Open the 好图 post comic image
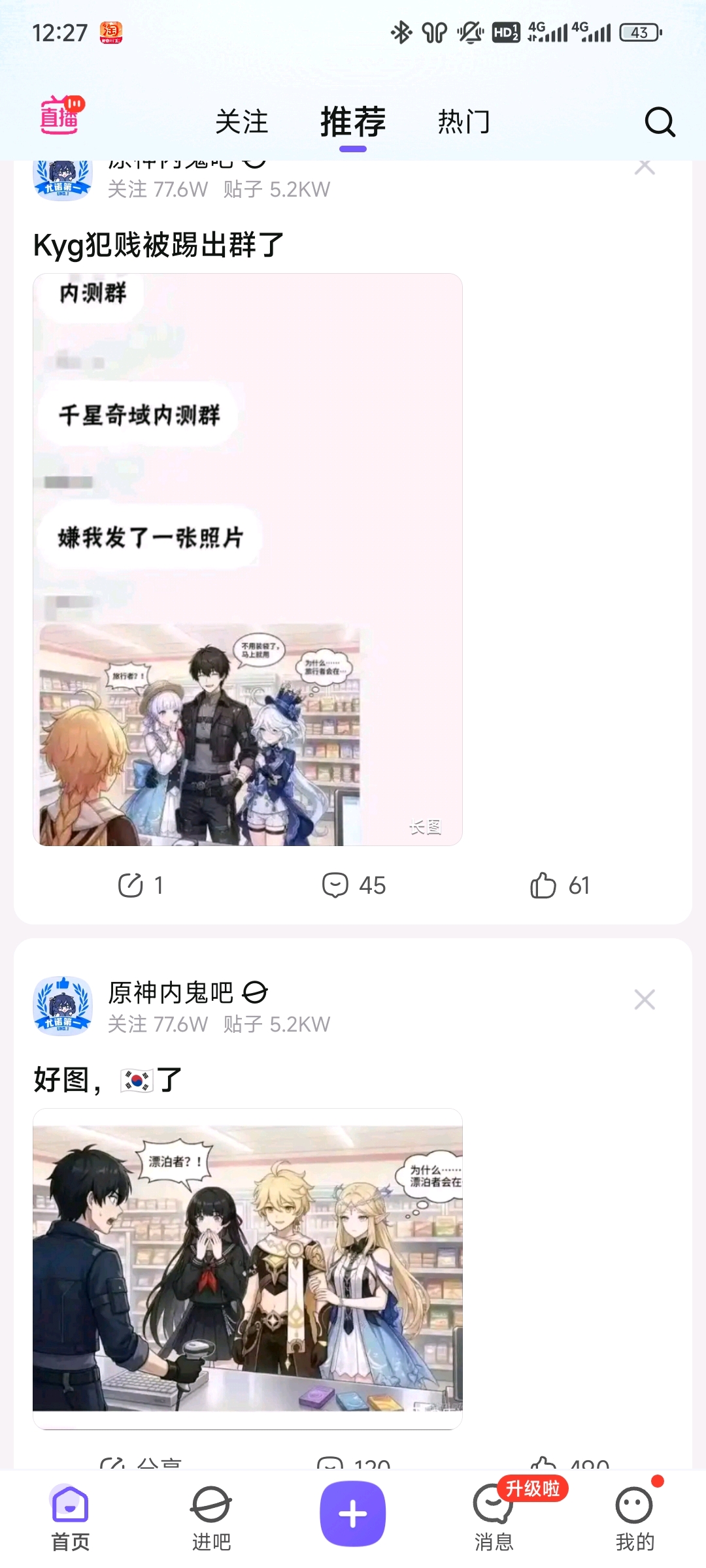This screenshot has width=706, height=1568. coord(248,1267)
